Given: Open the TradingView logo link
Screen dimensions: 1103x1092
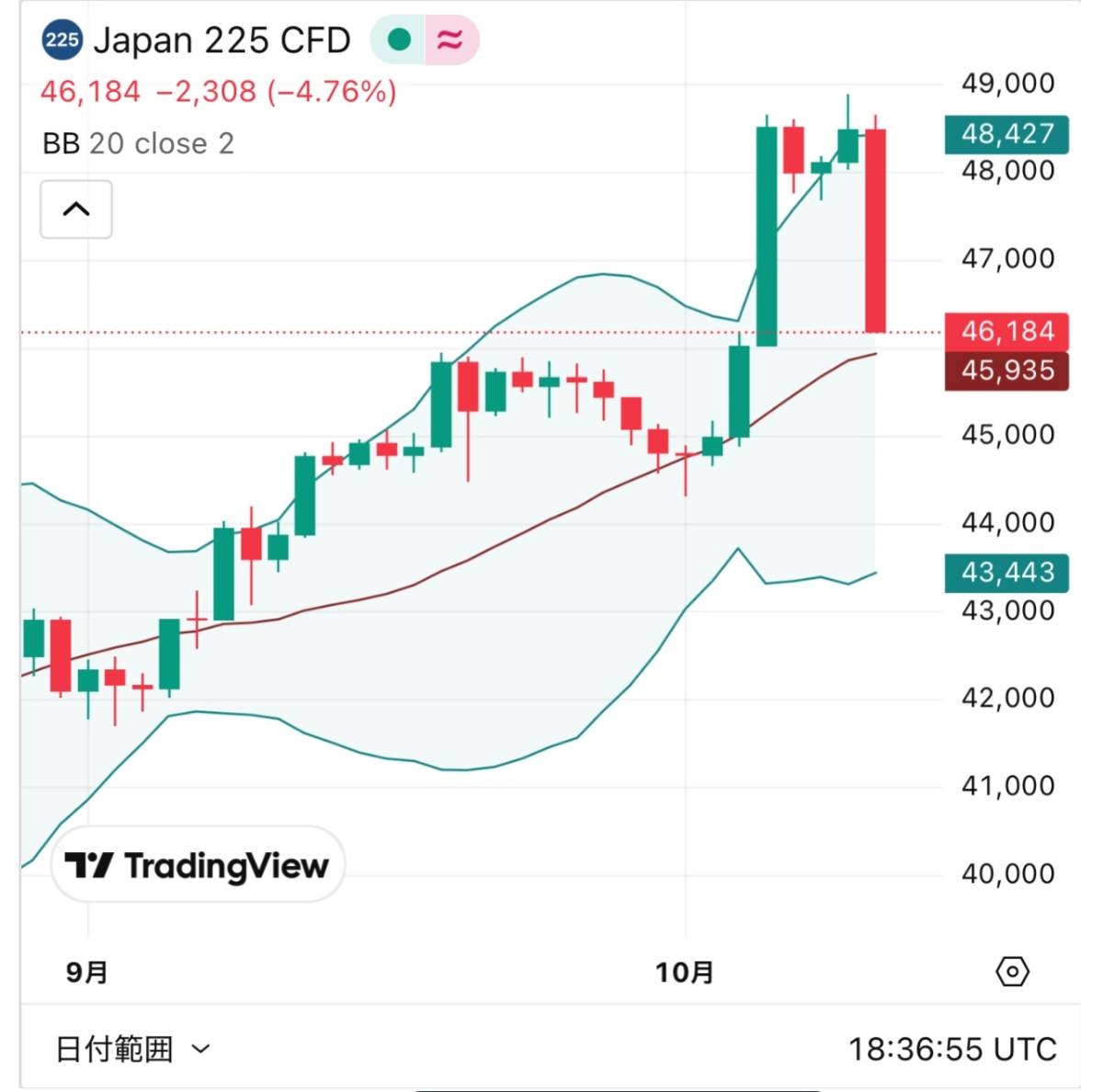Looking at the screenshot, I should (198, 865).
